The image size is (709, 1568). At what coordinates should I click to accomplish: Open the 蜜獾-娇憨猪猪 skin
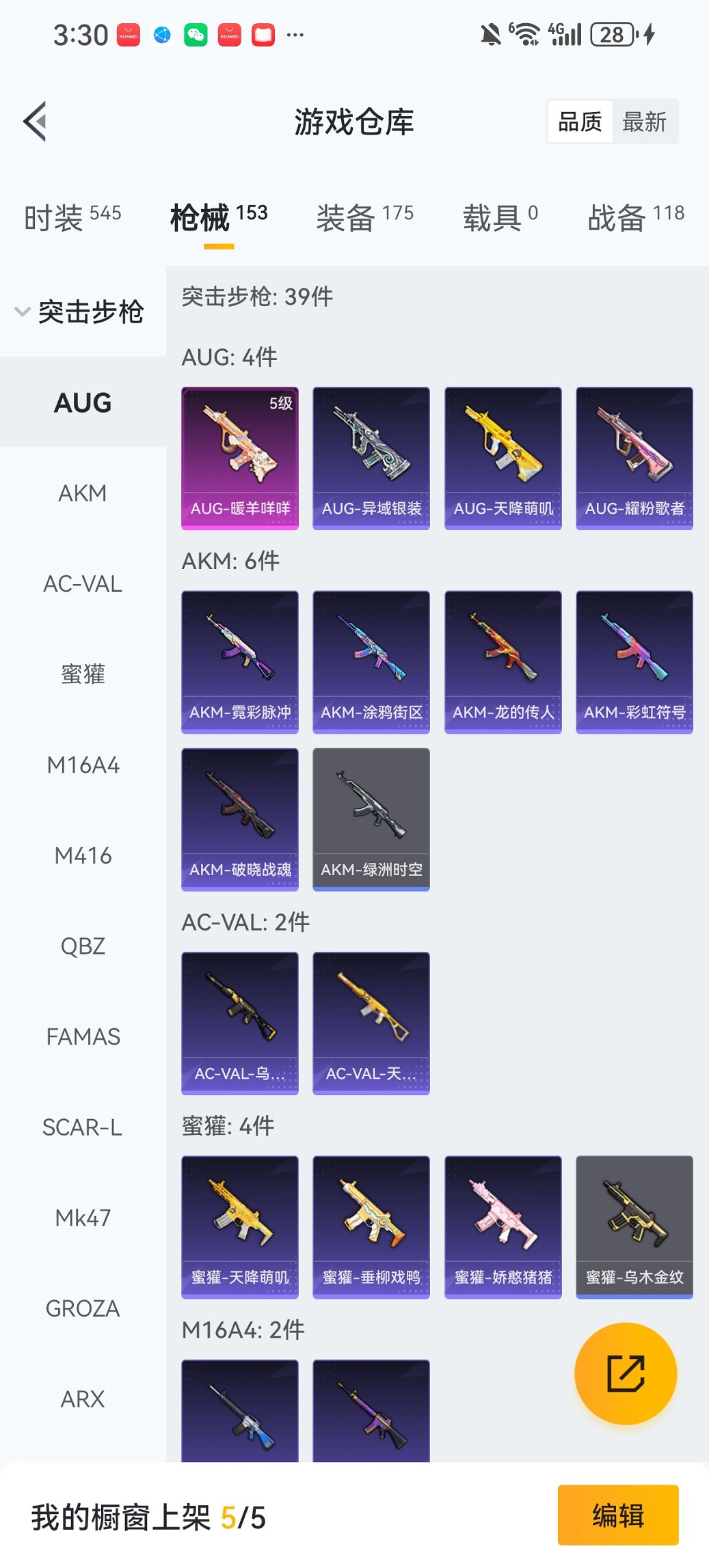tap(503, 1226)
